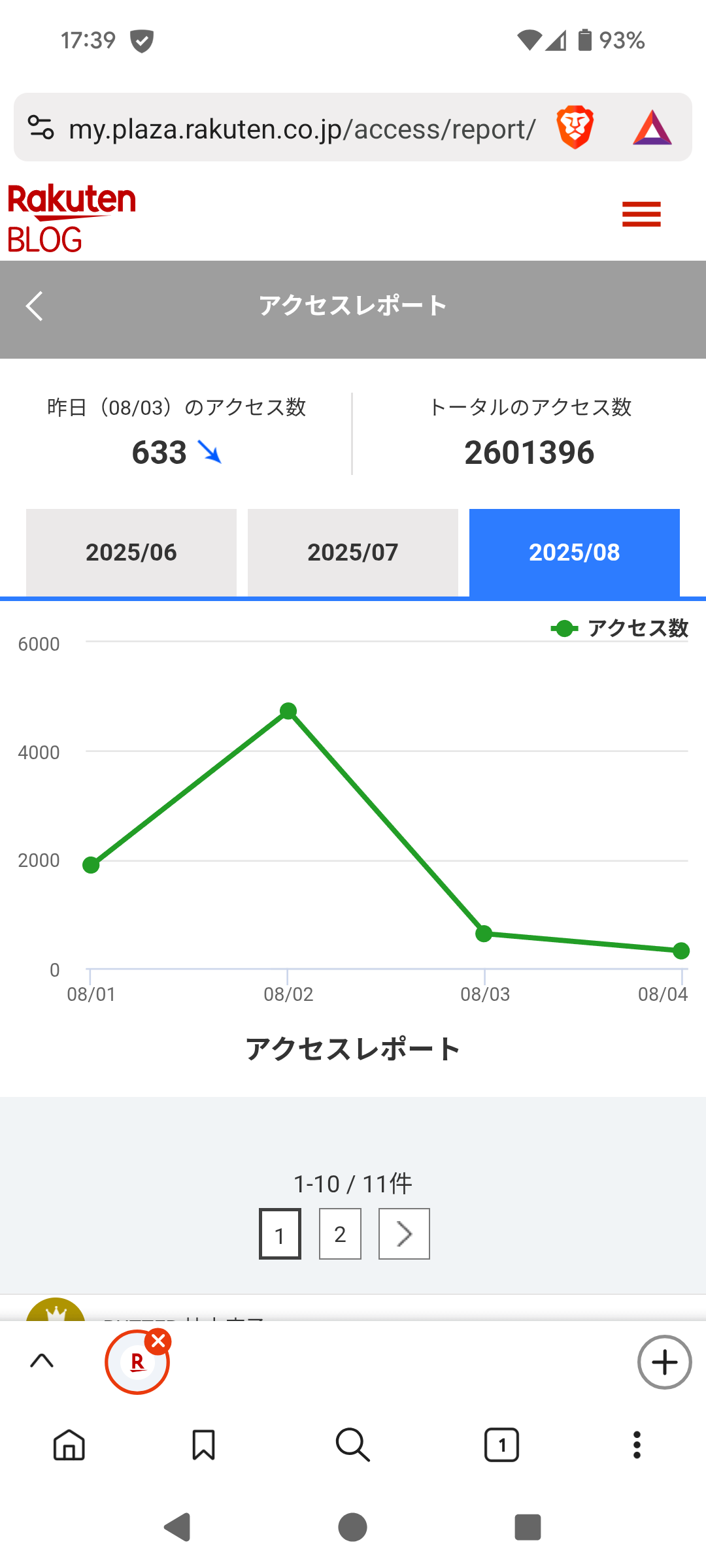706x1568 pixels.
Task: Open browser bookmarks
Action: coord(203,1445)
